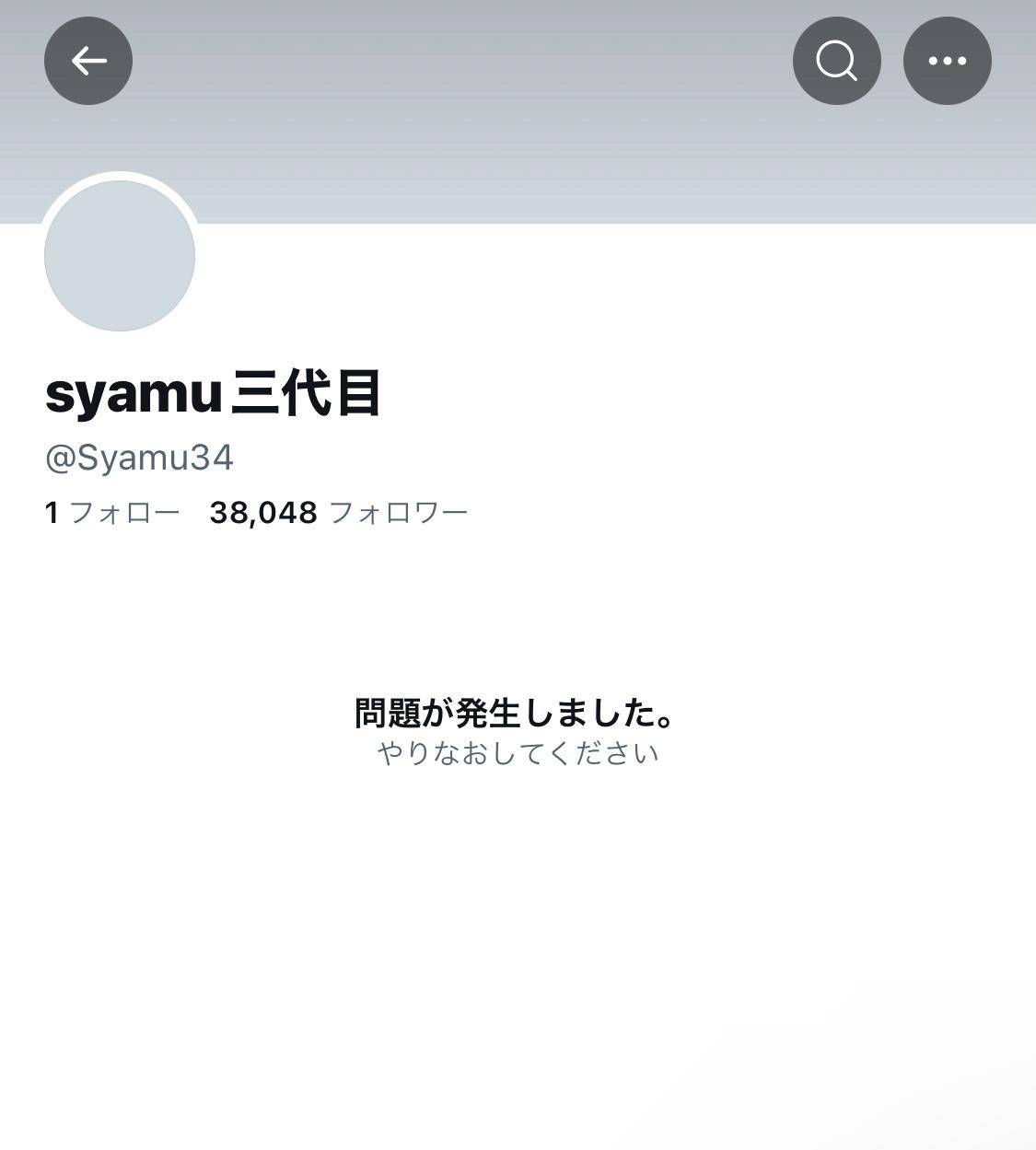Image resolution: width=1036 pixels, height=1150 pixels.
Task: View the 1 フォロー following list
Action: click(112, 513)
